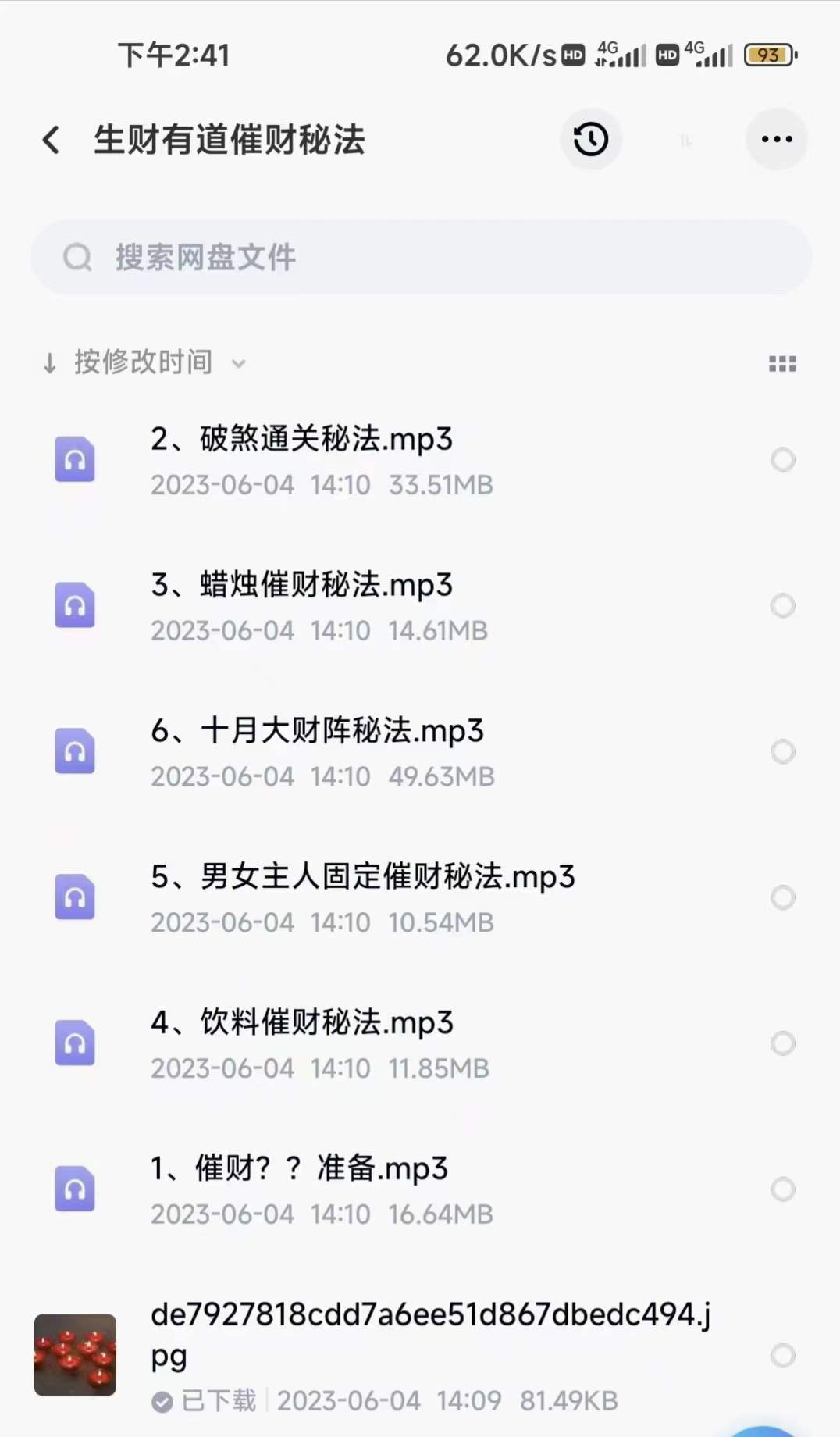This screenshot has height=1437, width=840.
Task: Play 催财？？准备.mp3
Action: pos(298,1168)
